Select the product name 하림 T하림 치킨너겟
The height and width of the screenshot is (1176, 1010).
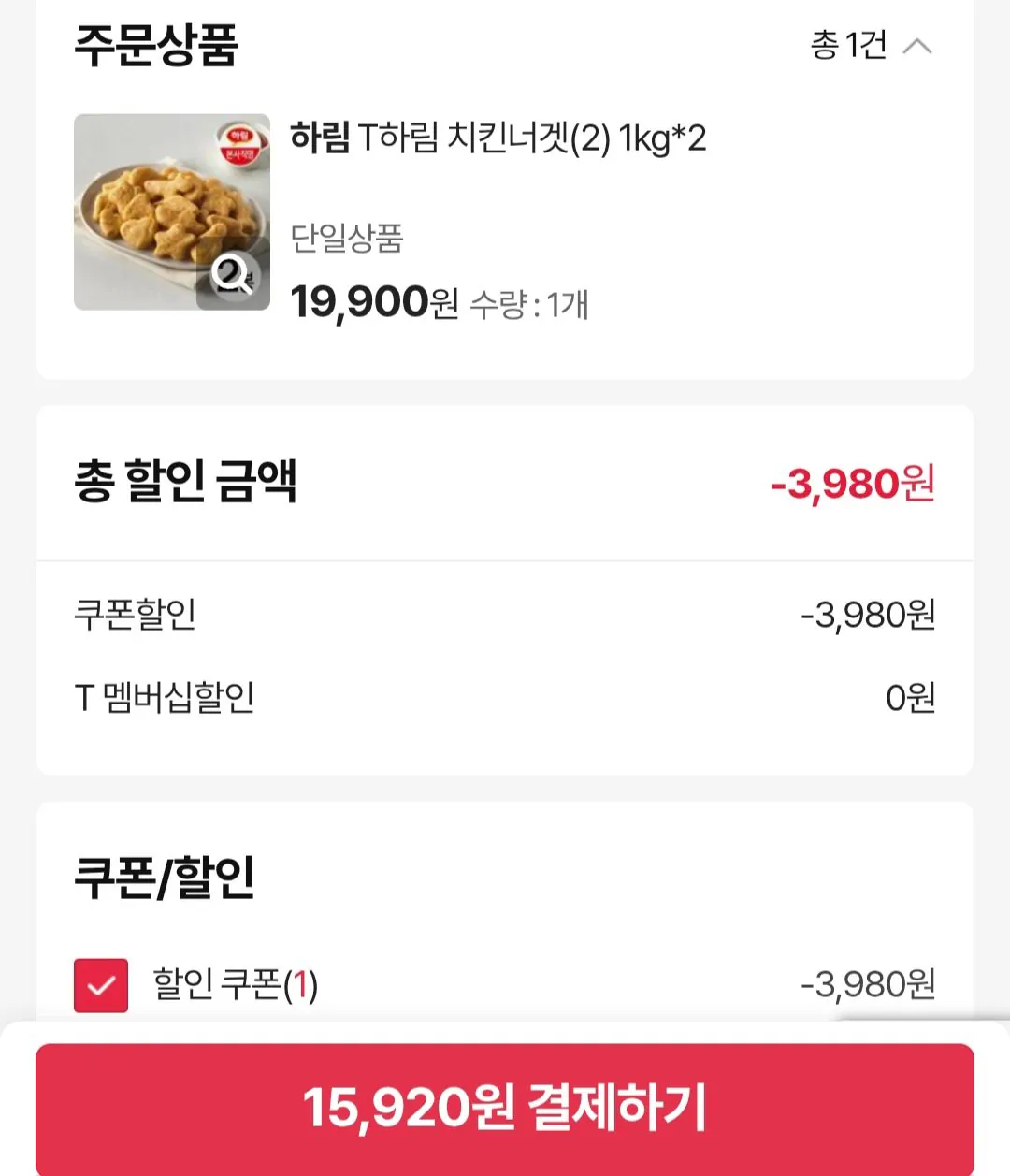pyautogui.click(x=500, y=138)
